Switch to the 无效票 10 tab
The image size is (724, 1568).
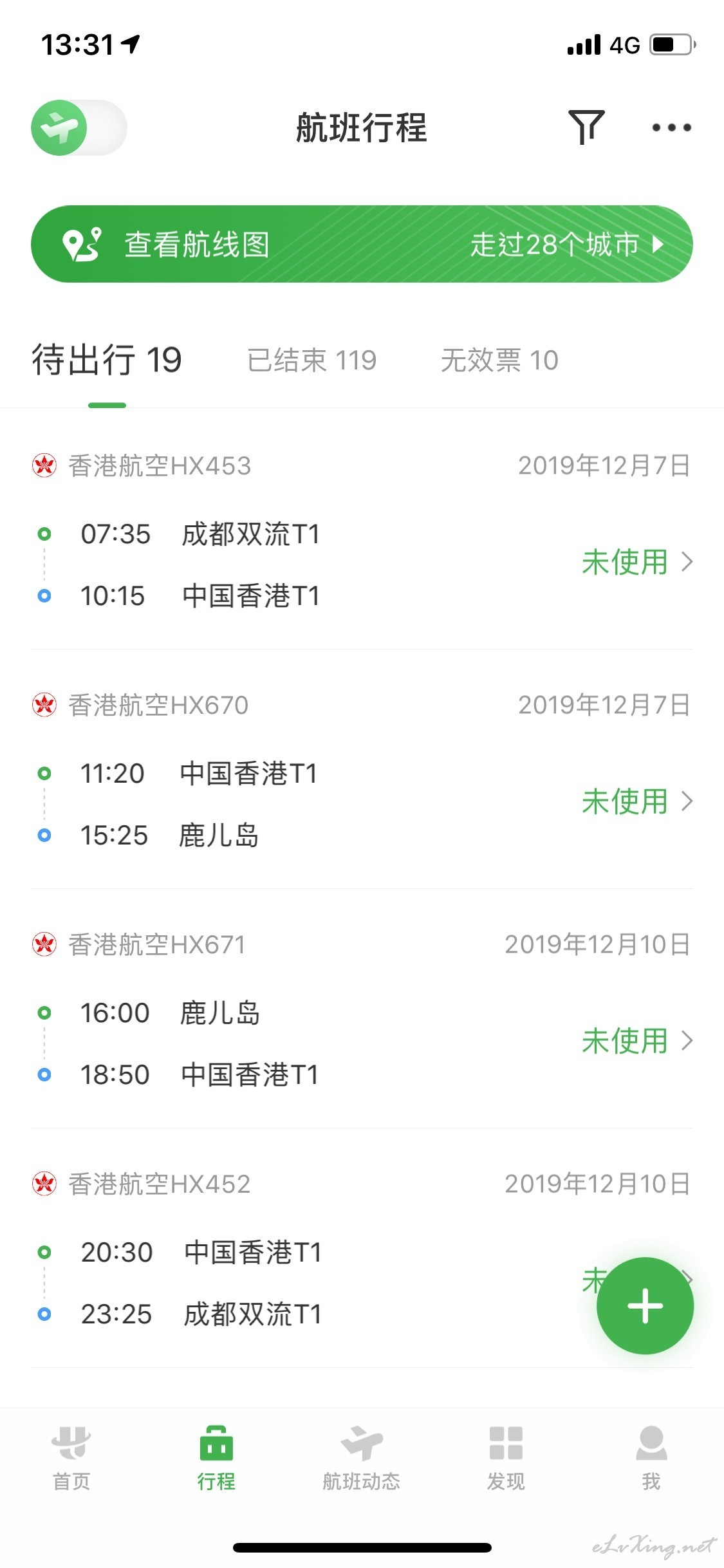[499, 360]
